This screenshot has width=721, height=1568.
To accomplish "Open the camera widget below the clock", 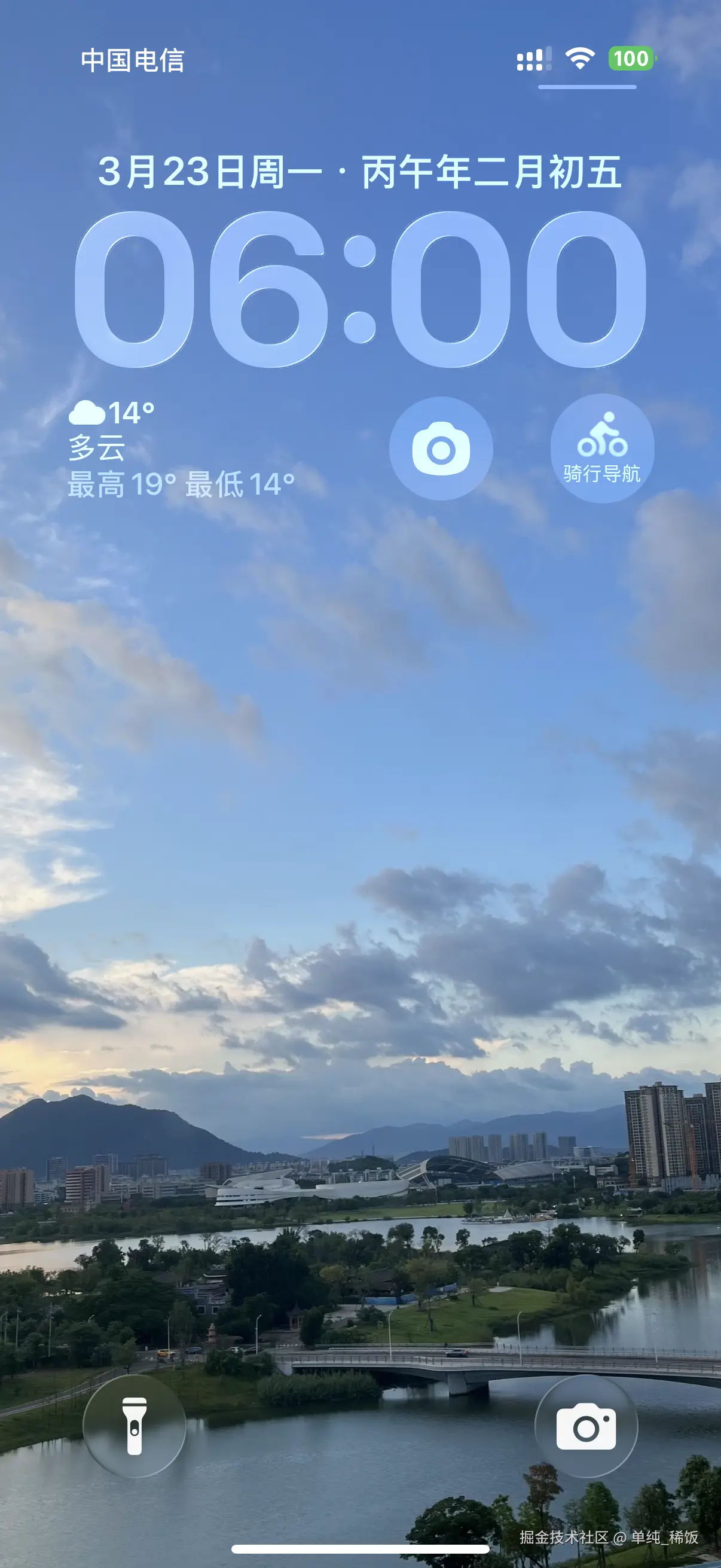I will pyautogui.click(x=441, y=448).
